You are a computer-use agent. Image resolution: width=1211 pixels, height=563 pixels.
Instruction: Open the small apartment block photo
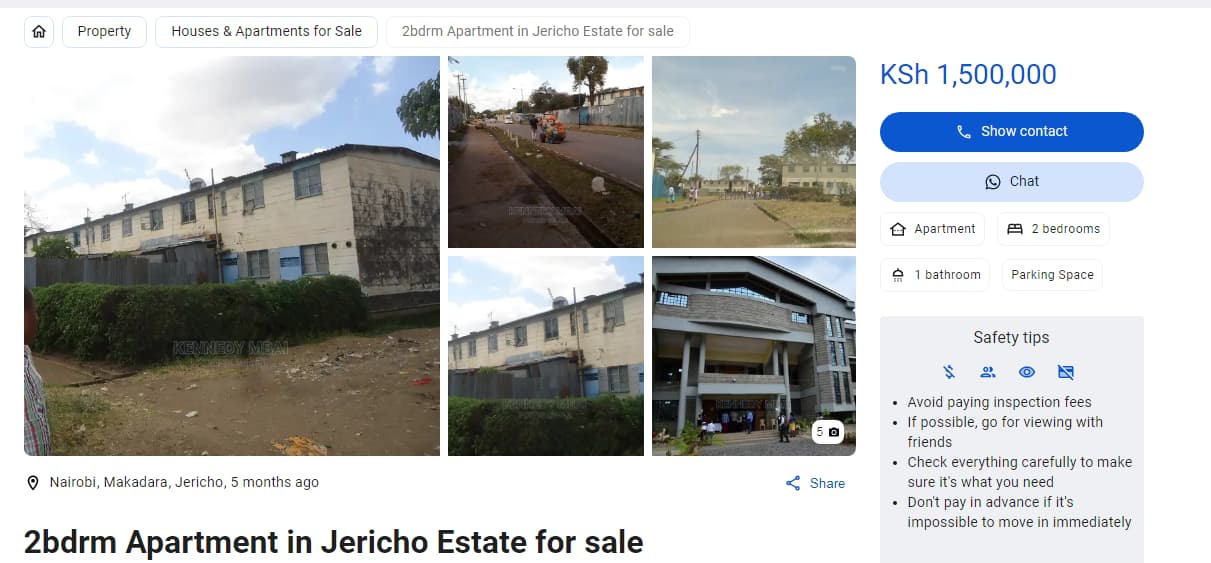546,356
